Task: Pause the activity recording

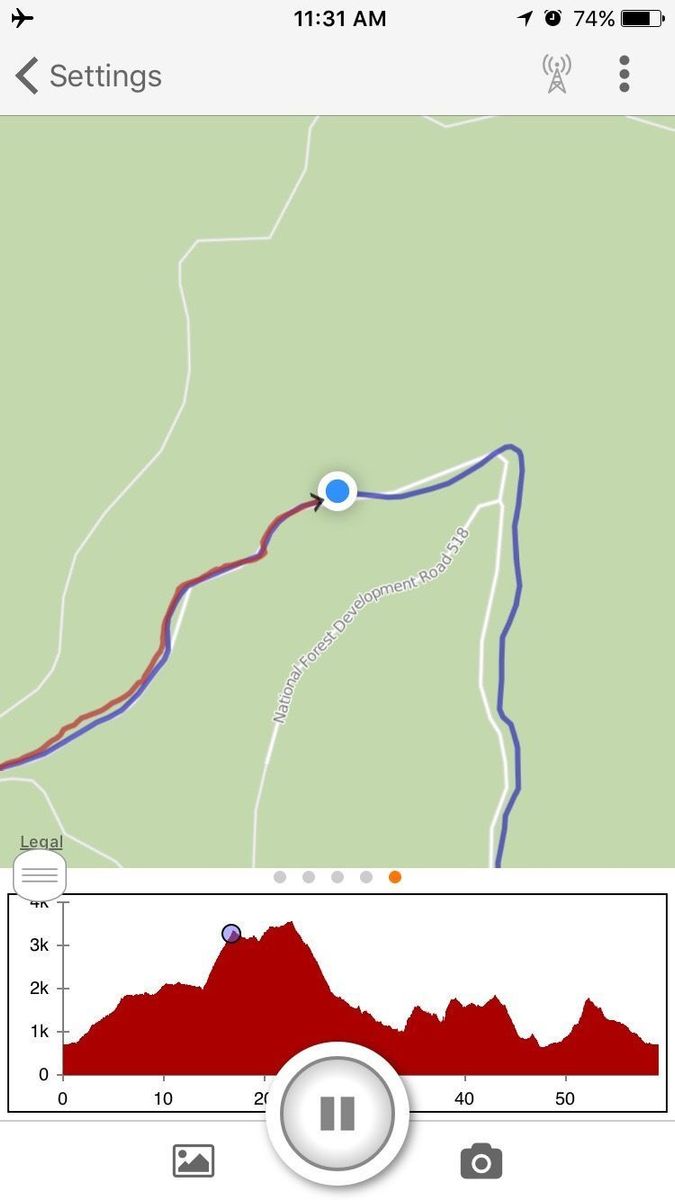Action: click(x=337, y=1113)
